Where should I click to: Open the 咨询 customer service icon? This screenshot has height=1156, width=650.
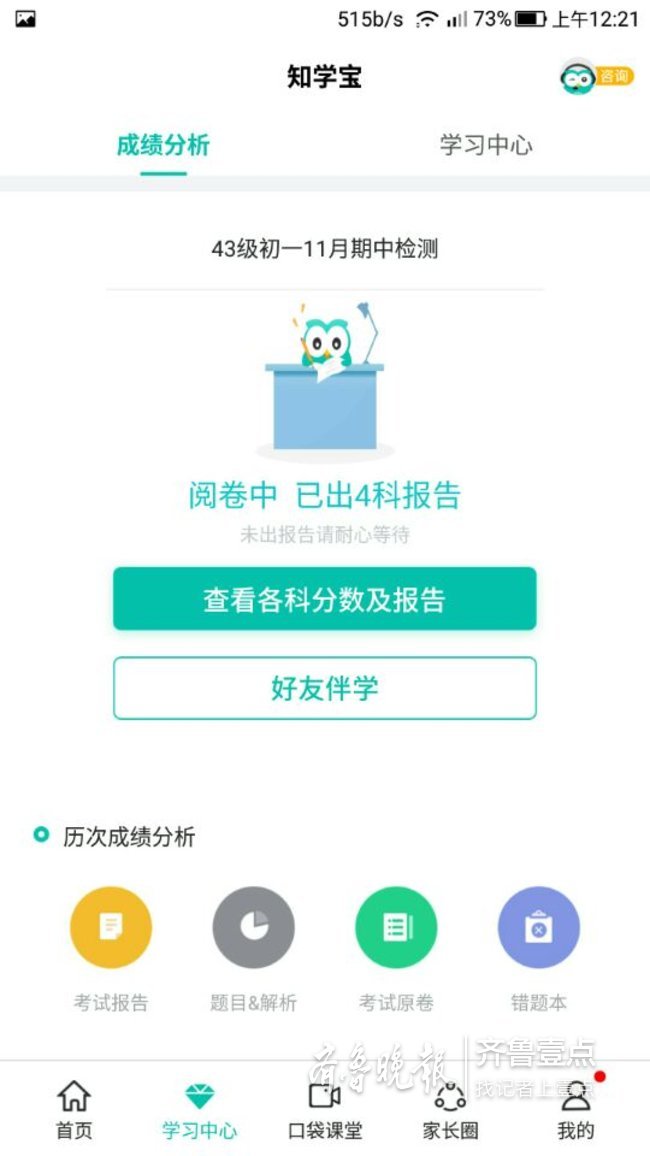(x=596, y=77)
